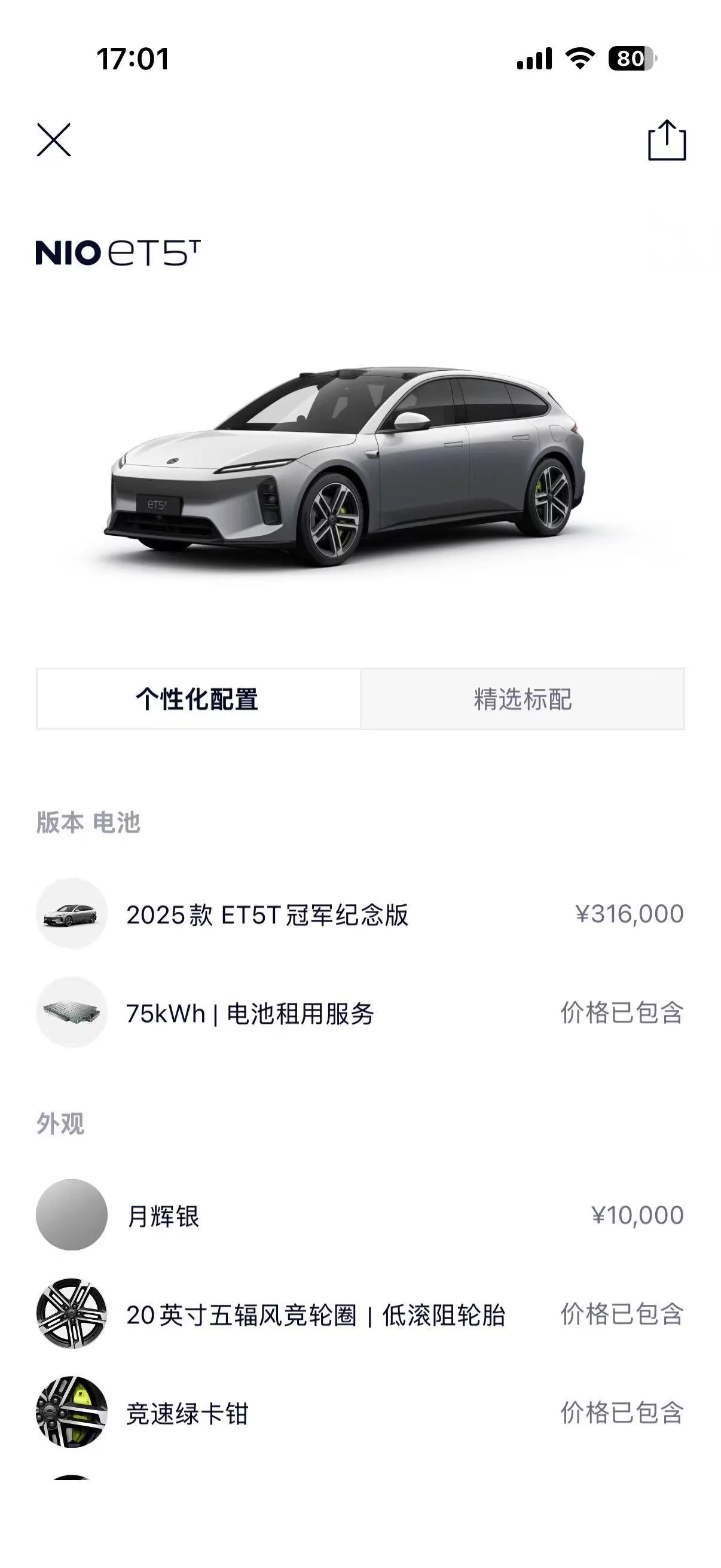Select the 个性化配置 tab
Image resolution: width=721 pixels, height=1568 pixels.
tap(198, 698)
